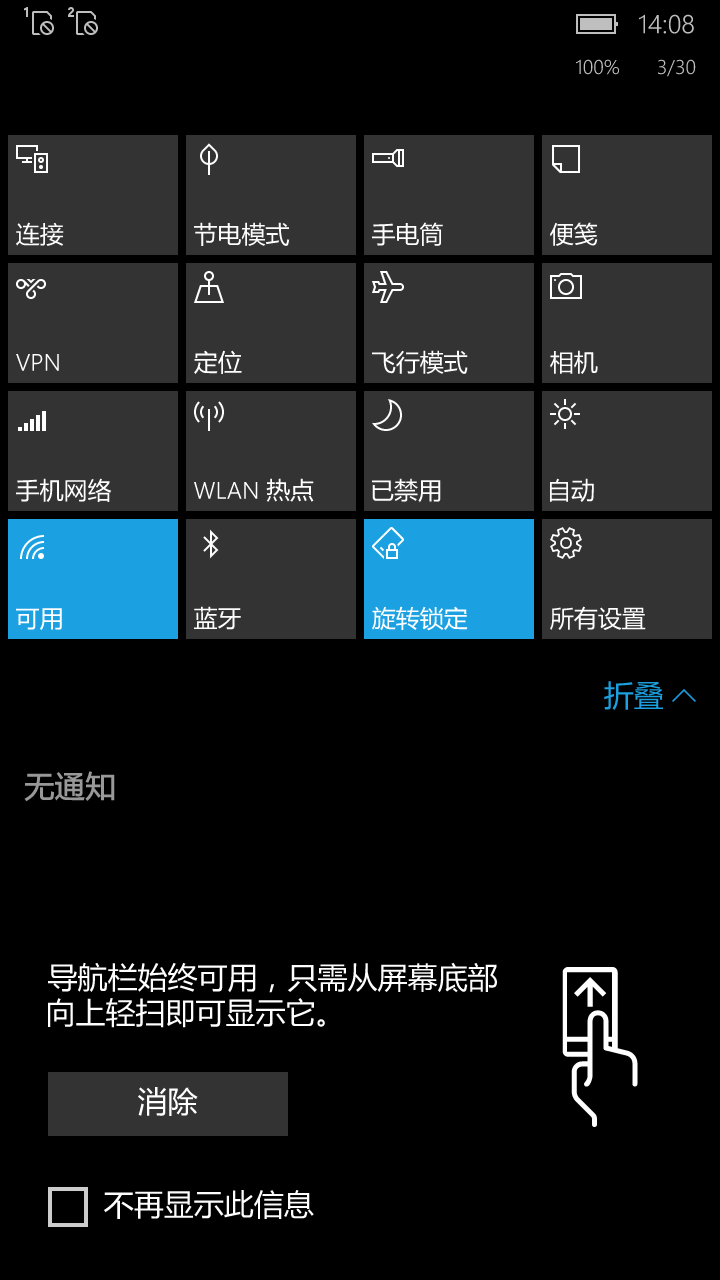Turn on 蓝牙 Bluetooth
Screen dimensions: 720x1280
[x=271, y=579]
